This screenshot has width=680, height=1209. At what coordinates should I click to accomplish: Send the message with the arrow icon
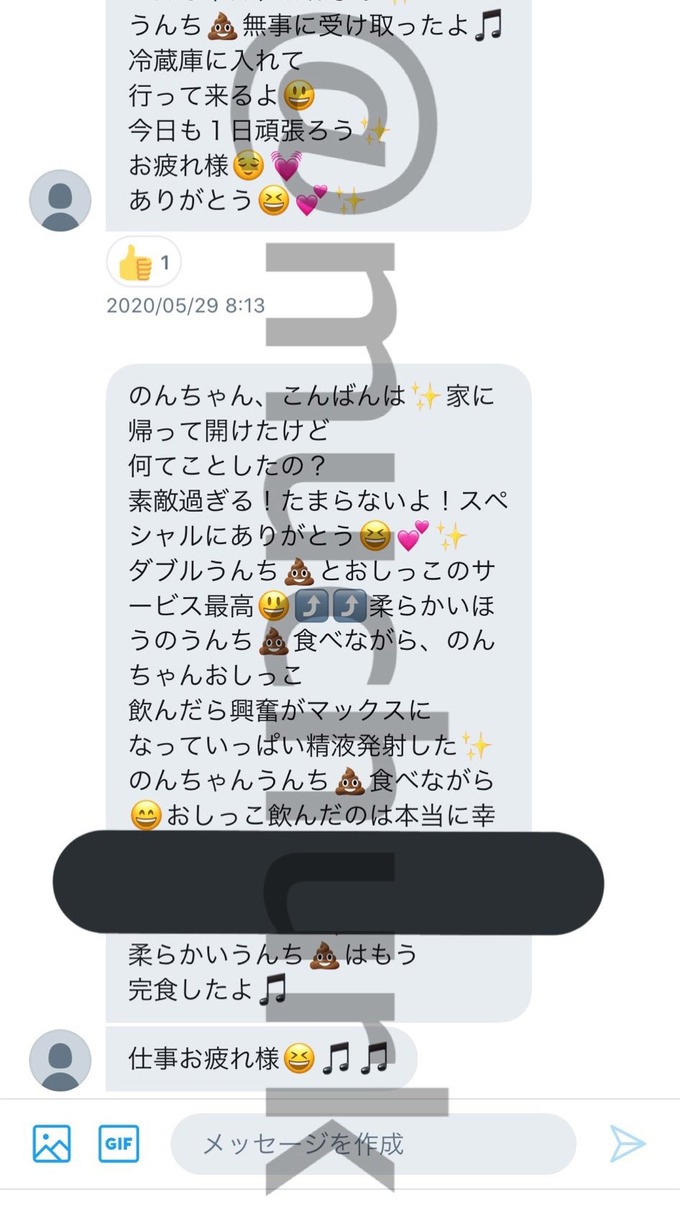pos(627,1143)
